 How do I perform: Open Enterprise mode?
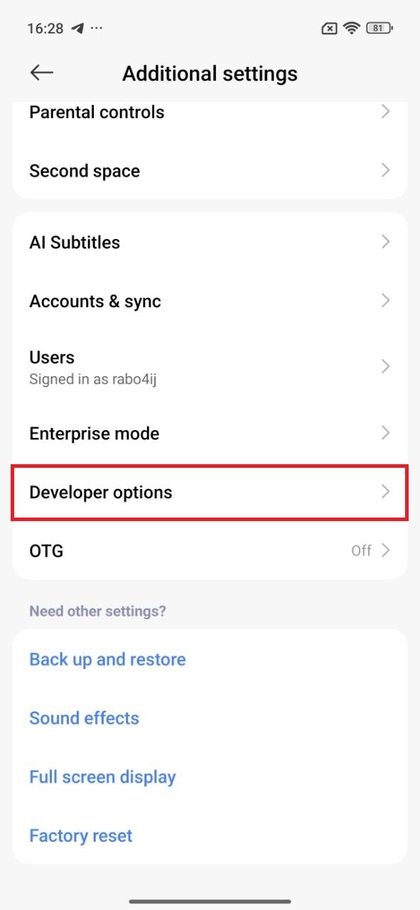pos(209,434)
